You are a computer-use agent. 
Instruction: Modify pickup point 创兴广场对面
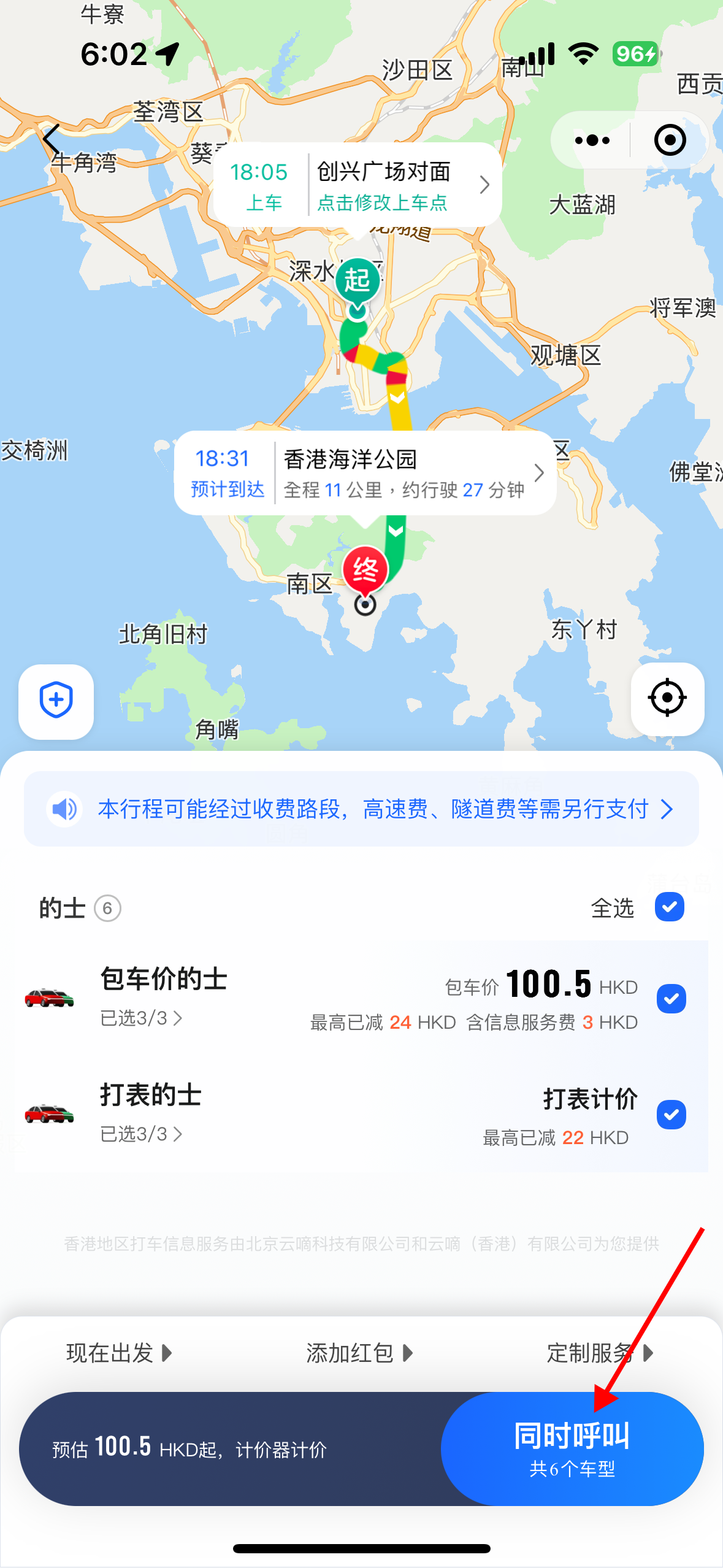382,185
